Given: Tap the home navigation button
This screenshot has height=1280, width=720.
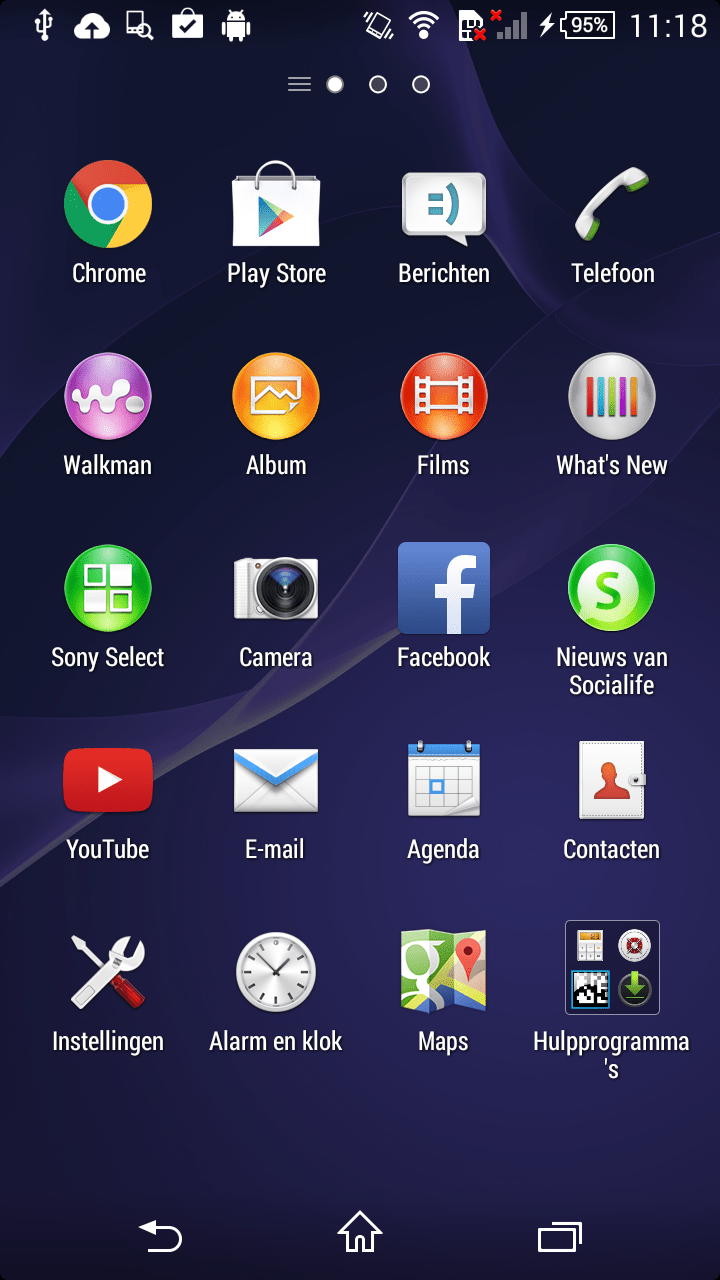Looking at the screenshot, I should pyautogui.click(x=360, y=1232).
